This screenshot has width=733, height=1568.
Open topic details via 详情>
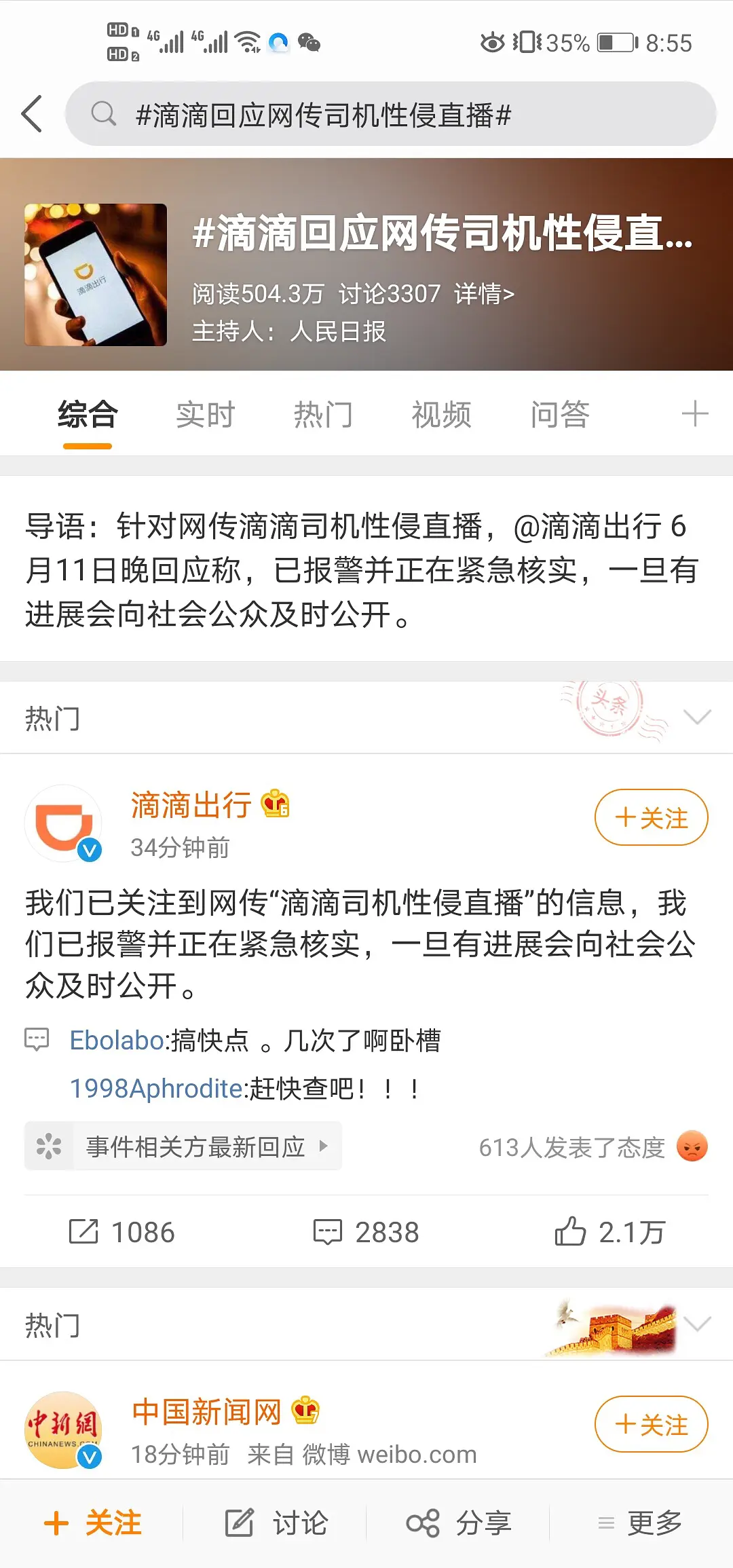coord(484,294)
